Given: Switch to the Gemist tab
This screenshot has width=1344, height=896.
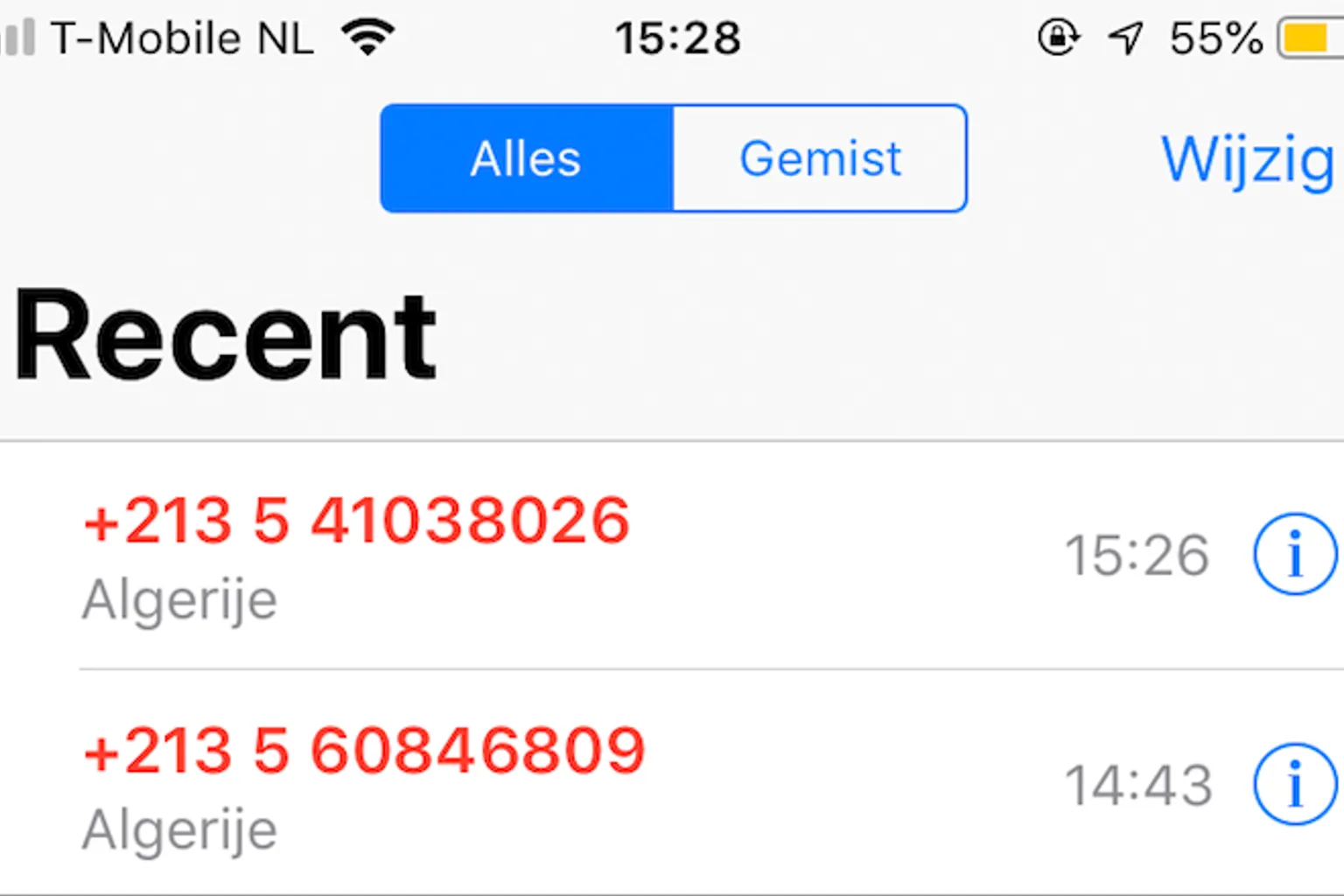Looking at the screenshot, I should click(x=820, y=158).
